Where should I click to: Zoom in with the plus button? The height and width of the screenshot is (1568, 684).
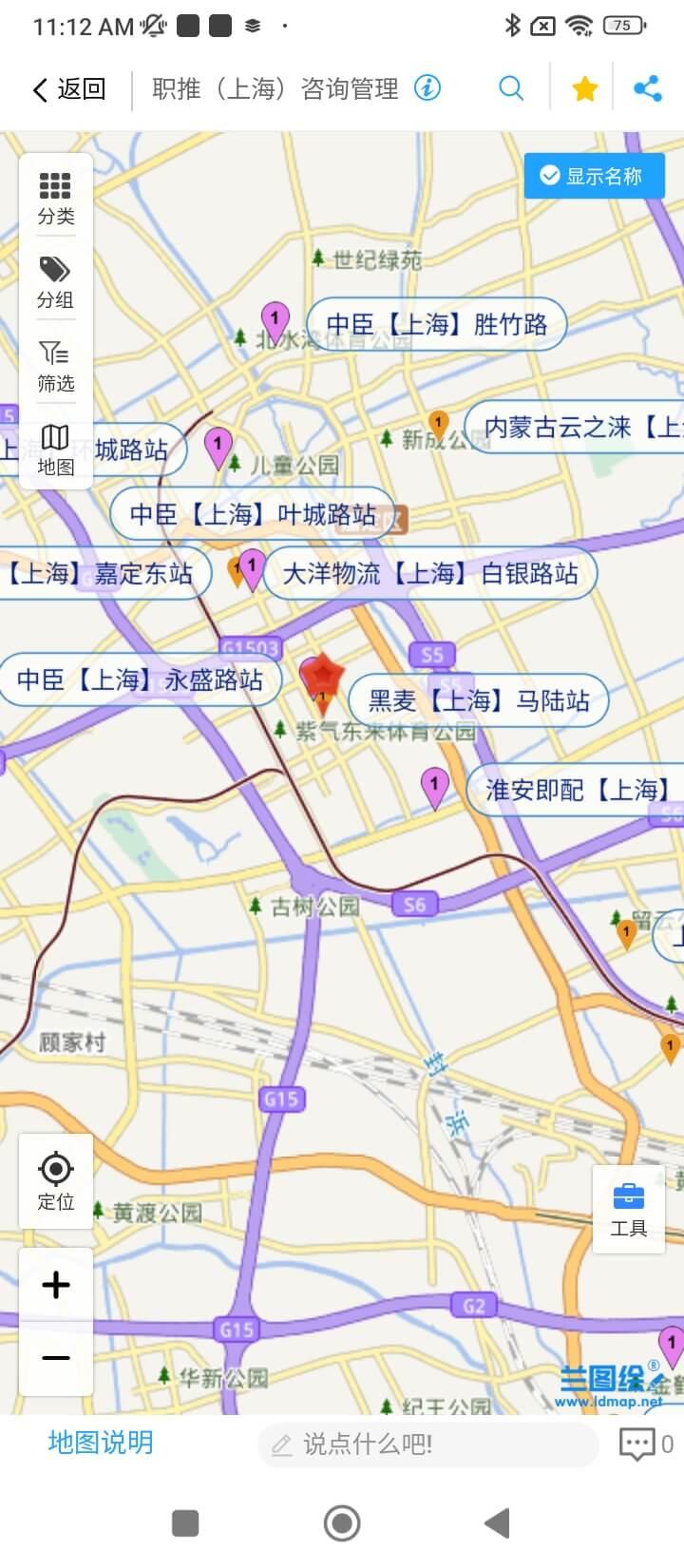coord(56,1285)
